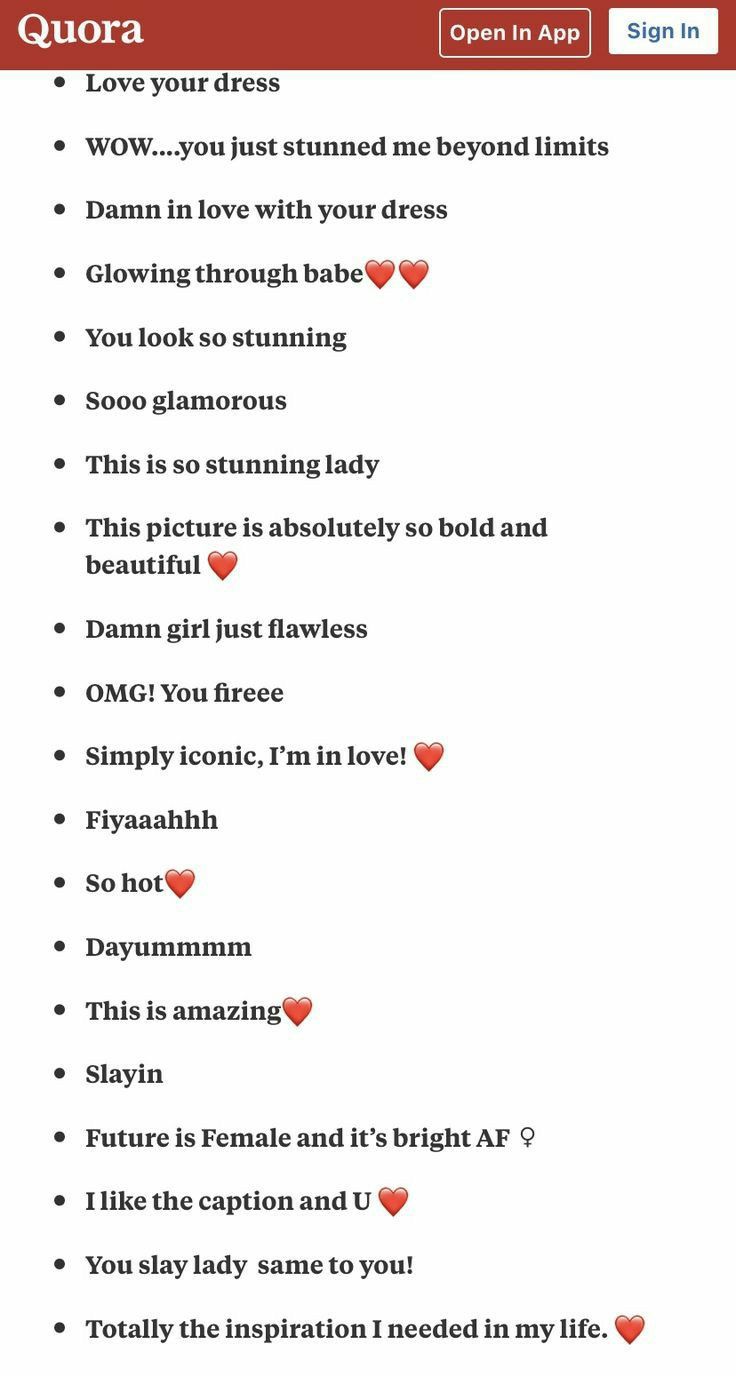Click the second heart beside 'Glowing through babe'
The image size is (736, 1376).
[x=412, y=271]
